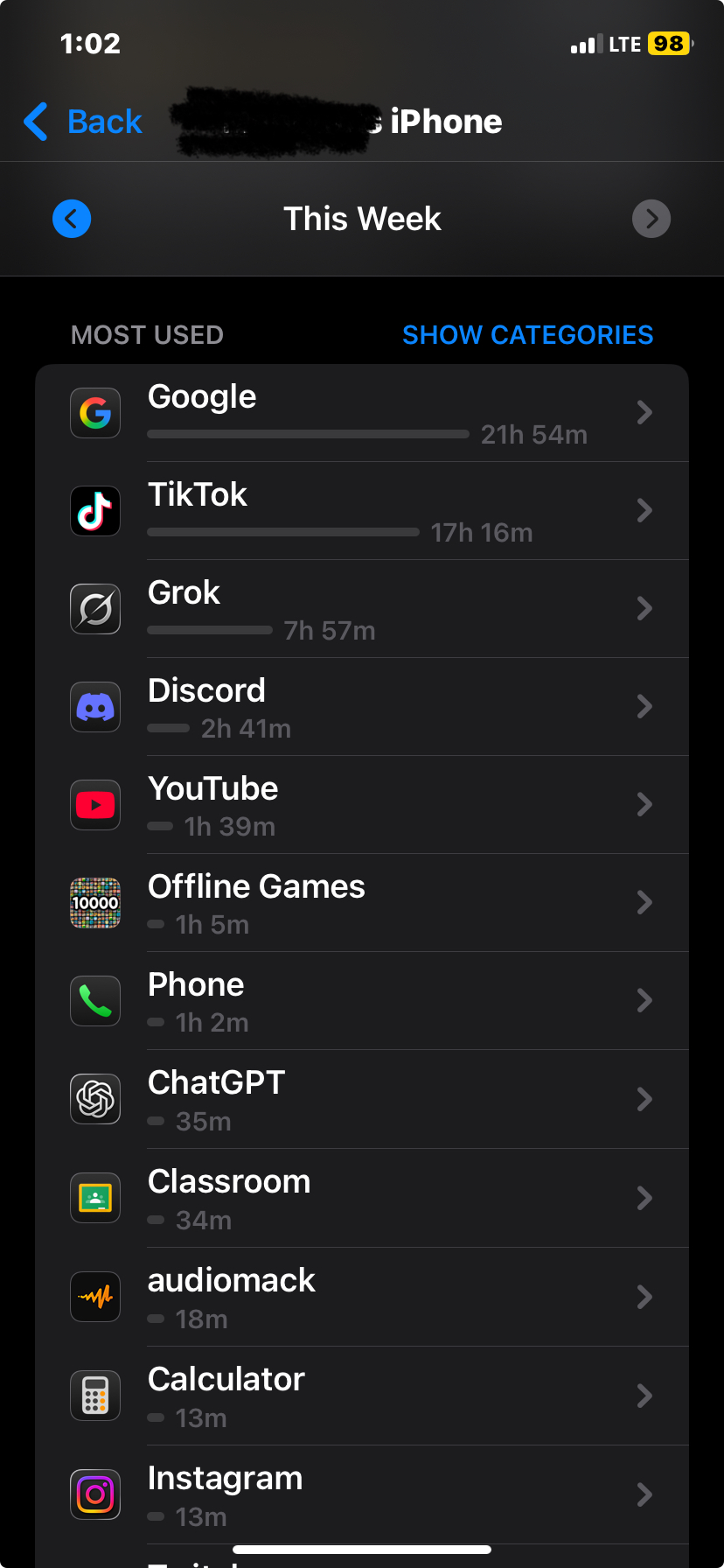Open Offline Games usage details
The width and height of the screenshot is (724, 1568).
tap(362, 903)
